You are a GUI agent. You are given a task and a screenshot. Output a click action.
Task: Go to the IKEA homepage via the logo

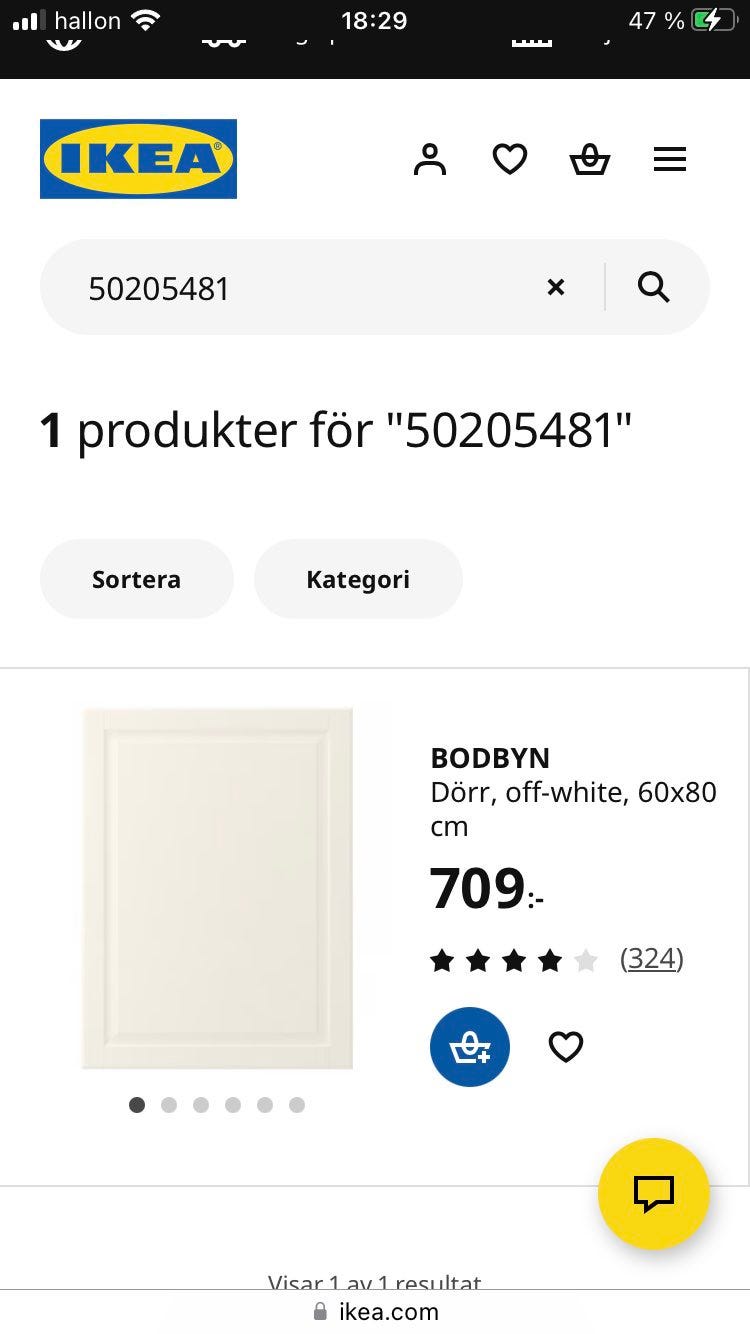(x=138, y=158)
